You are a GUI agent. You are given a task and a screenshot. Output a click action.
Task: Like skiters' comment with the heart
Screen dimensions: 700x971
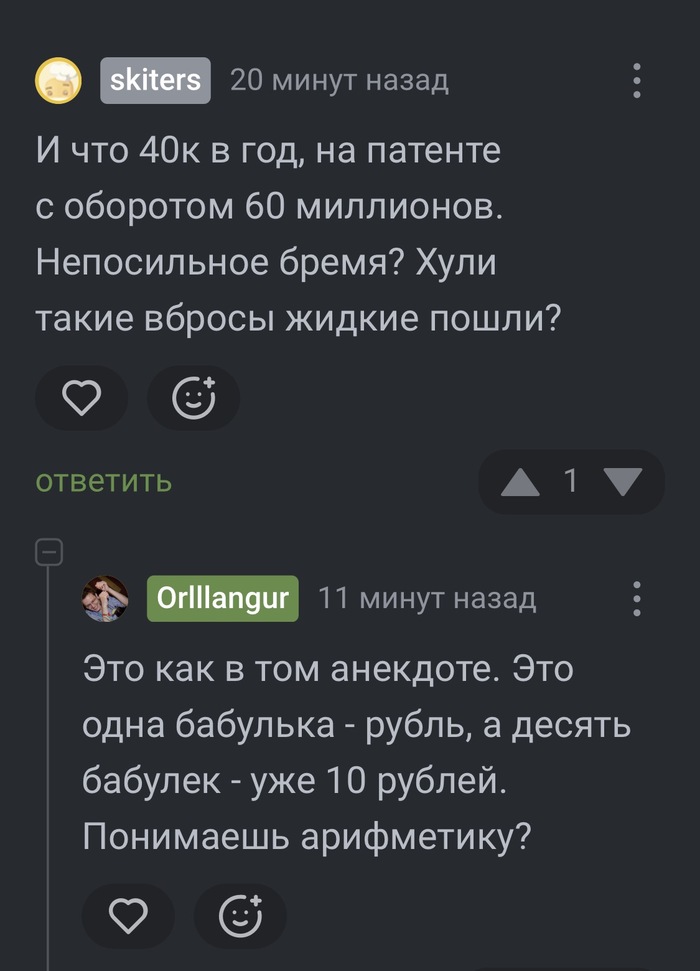82,399
